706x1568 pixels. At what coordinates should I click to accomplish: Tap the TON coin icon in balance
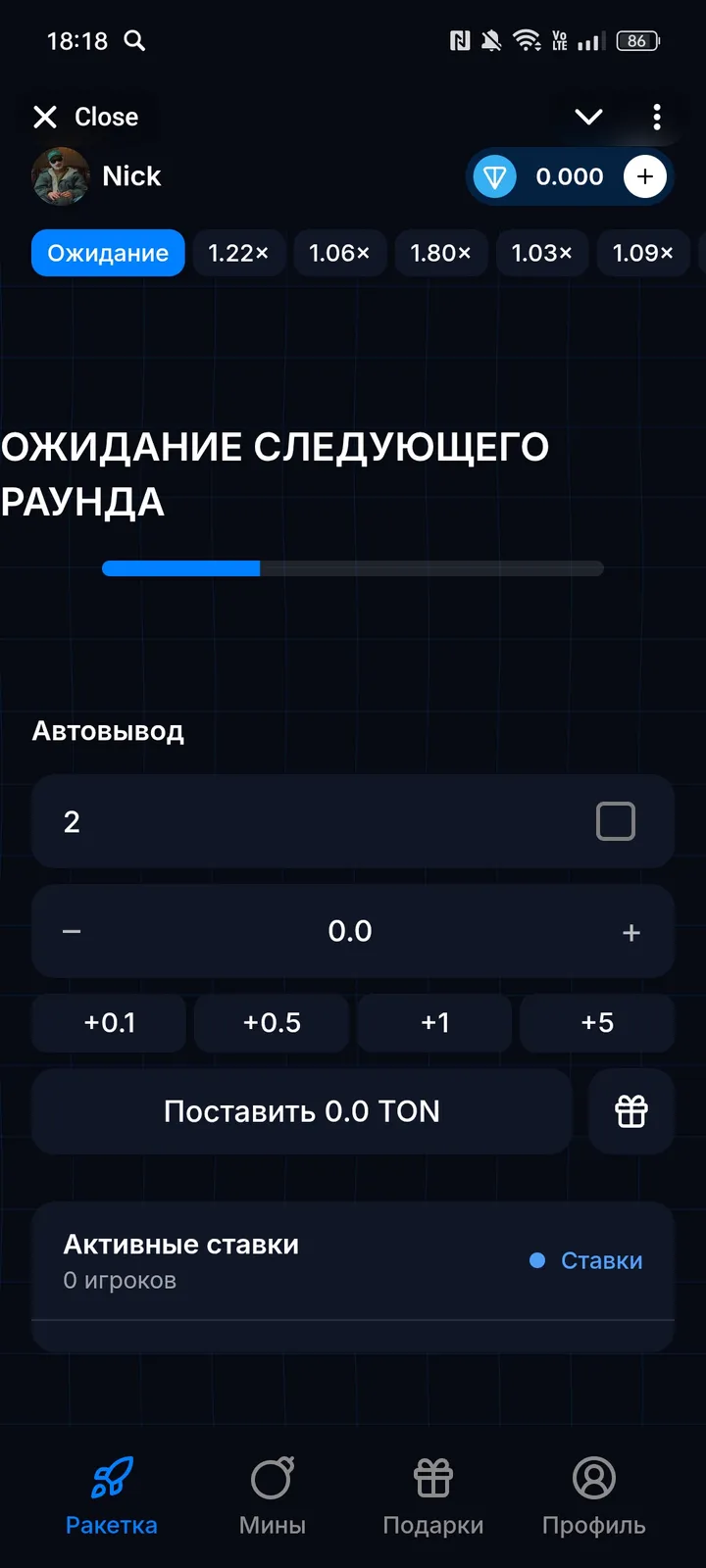tap(494, 176)
